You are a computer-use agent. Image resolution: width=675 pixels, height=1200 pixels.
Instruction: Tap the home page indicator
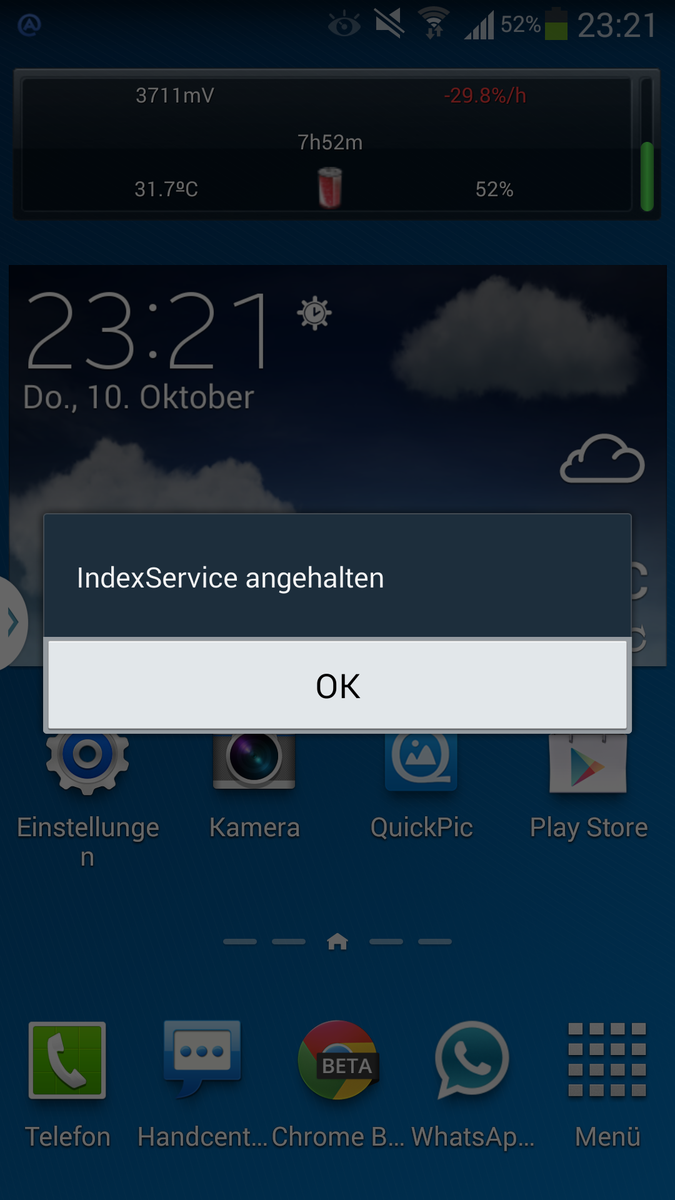click(337, 941)
